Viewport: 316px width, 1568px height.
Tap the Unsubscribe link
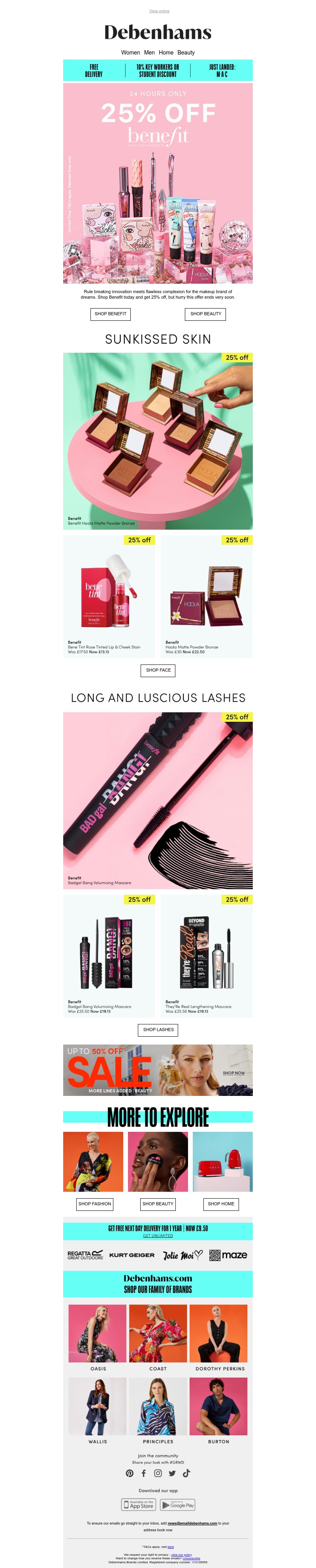[x=191, y=1558]
